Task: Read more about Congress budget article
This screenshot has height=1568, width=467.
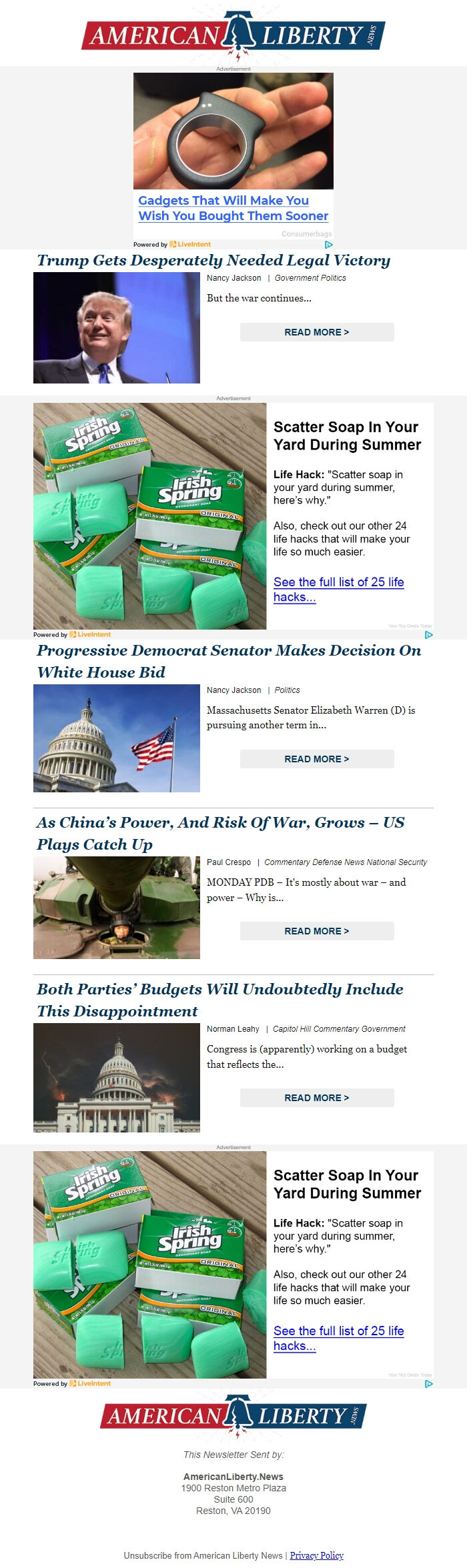Action: pyautogui.click(x=317, y=1098)
